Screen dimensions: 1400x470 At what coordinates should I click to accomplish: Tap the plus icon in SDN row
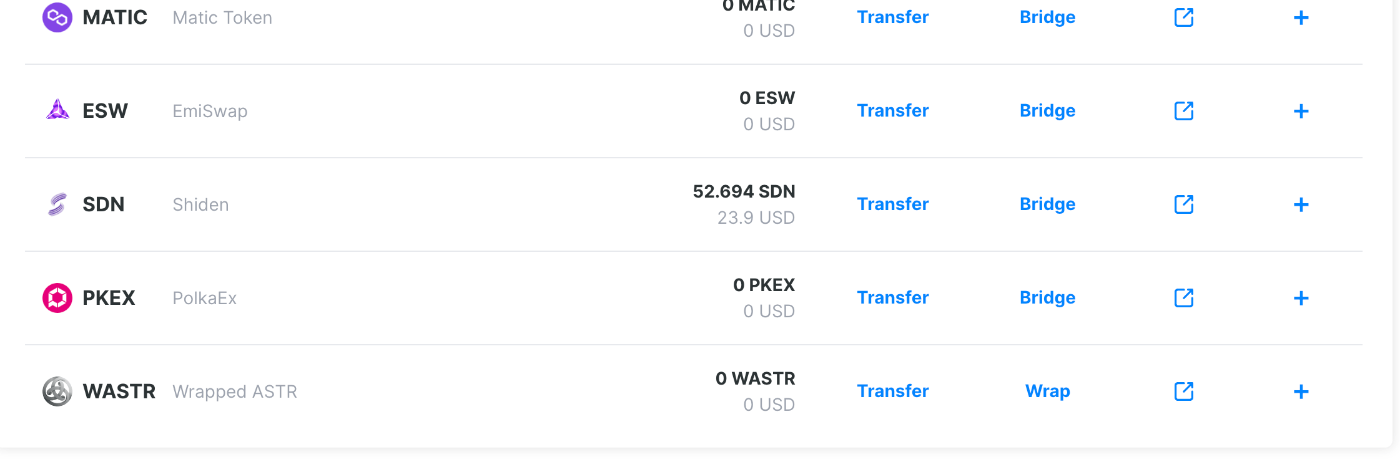click(1301, 205)
